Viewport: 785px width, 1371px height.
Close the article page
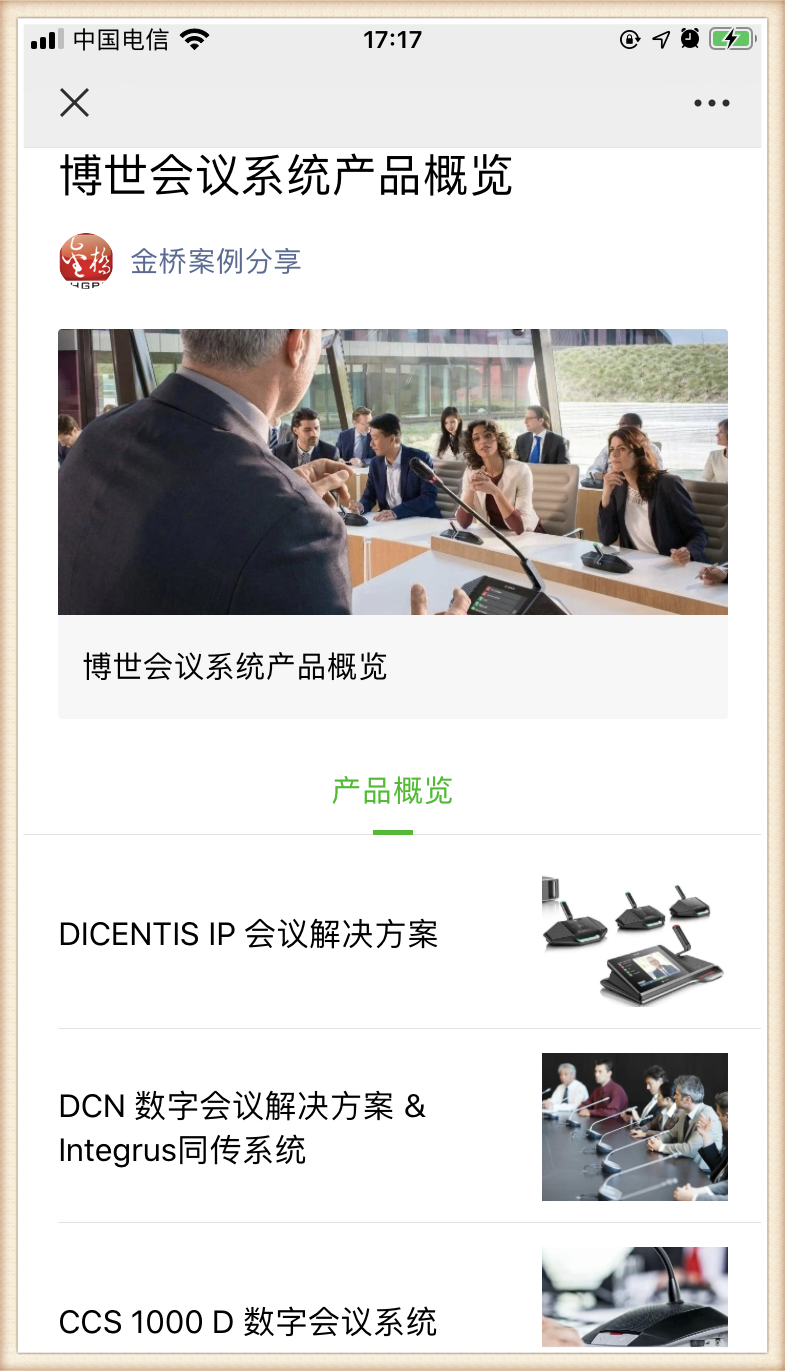tap(74, 102)
